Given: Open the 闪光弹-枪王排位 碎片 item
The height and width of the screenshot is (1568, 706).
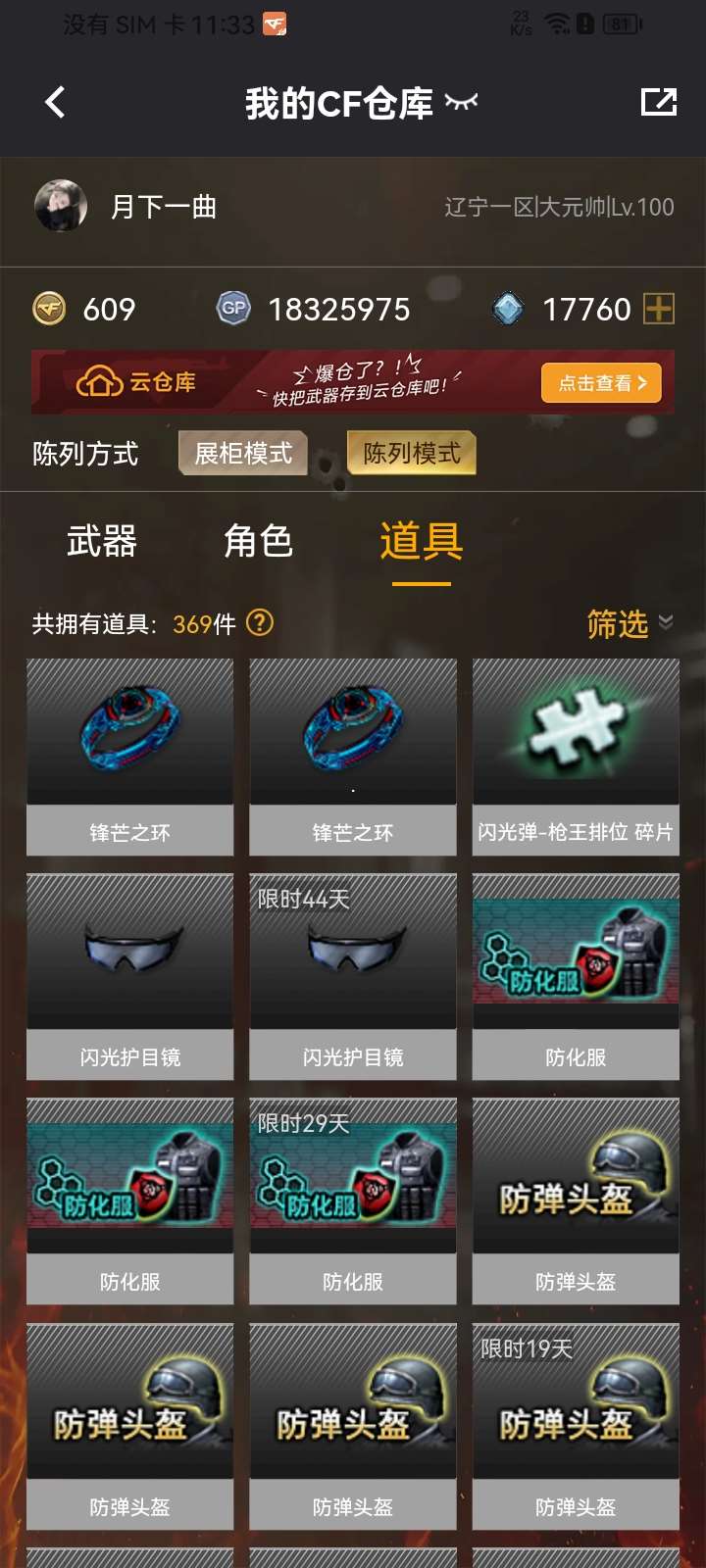Looking at the screenshot, I should (576, 757).
